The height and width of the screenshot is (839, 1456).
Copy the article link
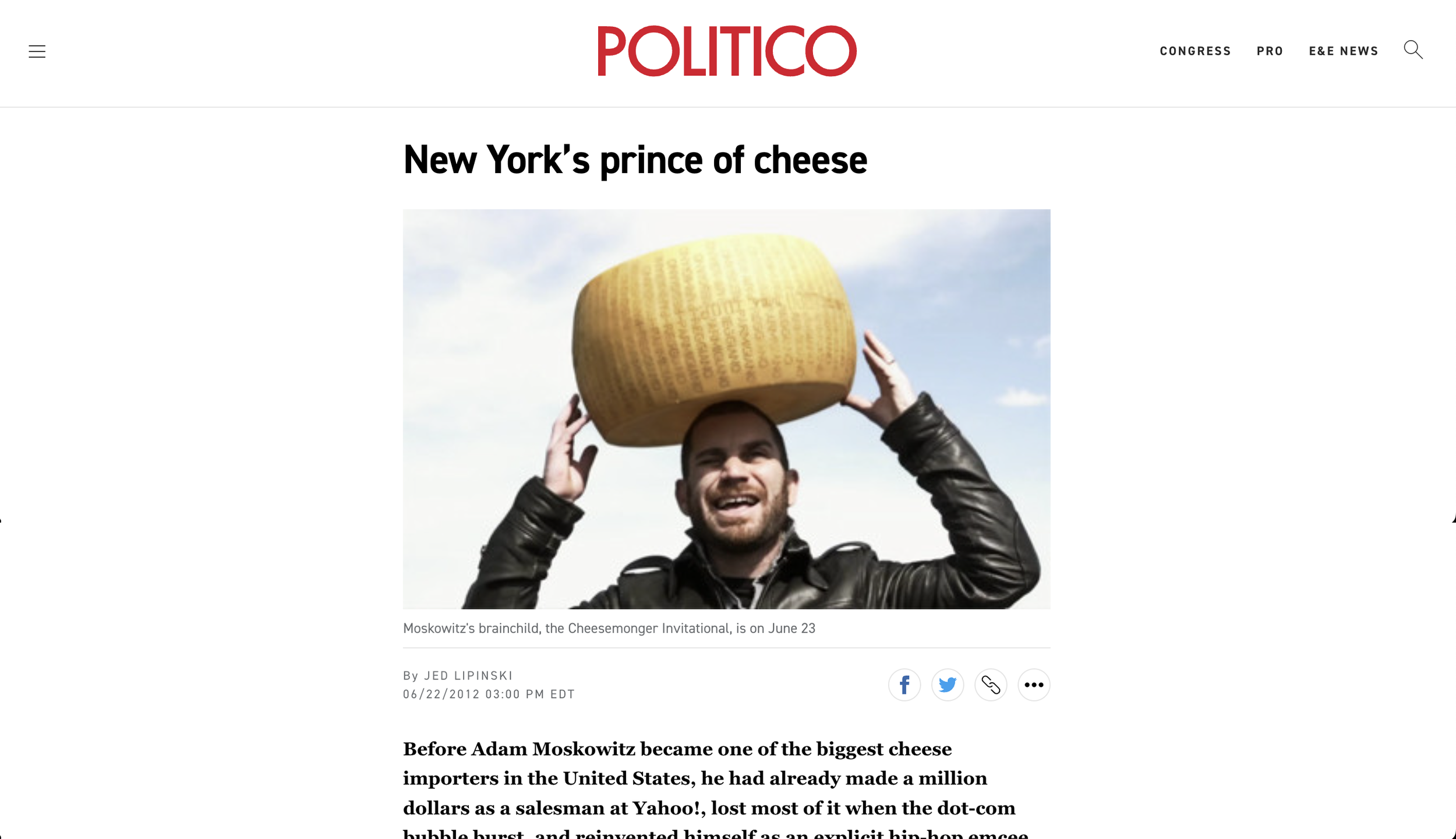point(990,685)
